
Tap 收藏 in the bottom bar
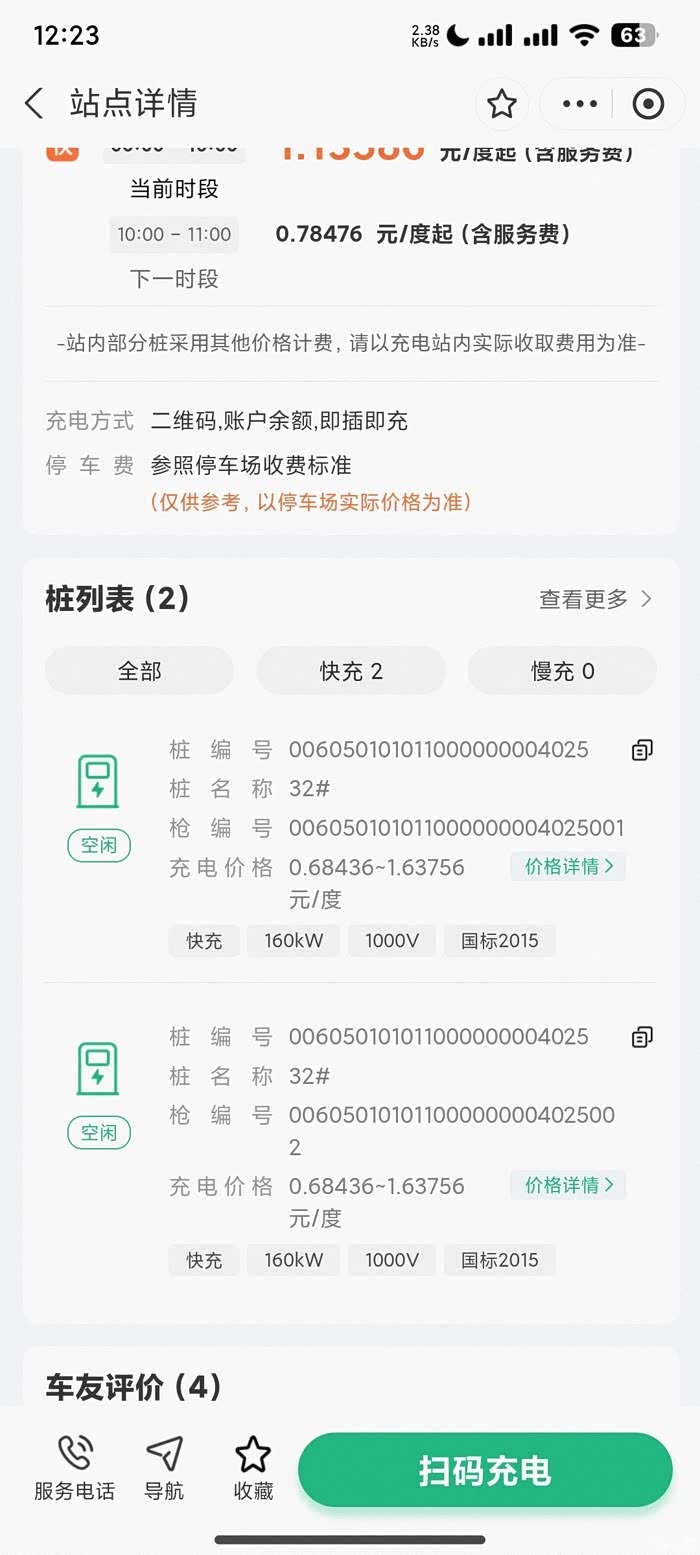253,1468
